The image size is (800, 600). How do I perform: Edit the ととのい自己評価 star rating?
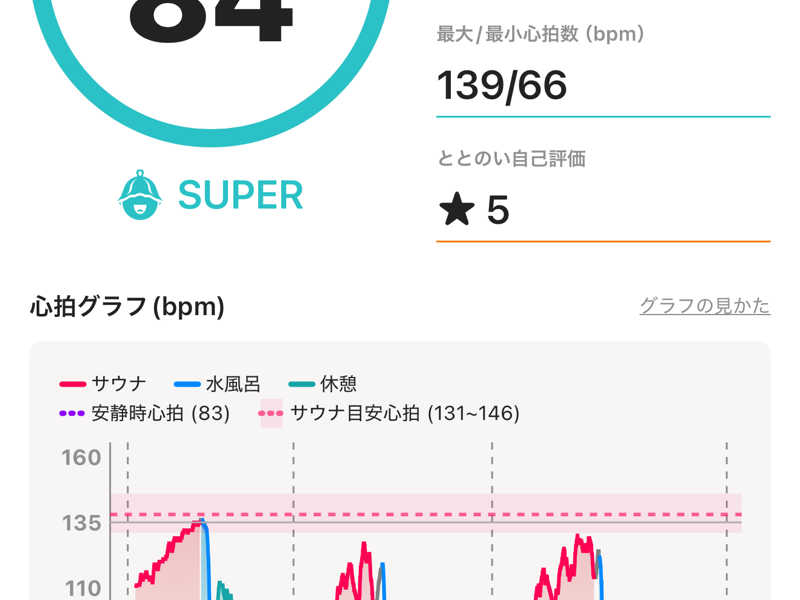[602, 211]
